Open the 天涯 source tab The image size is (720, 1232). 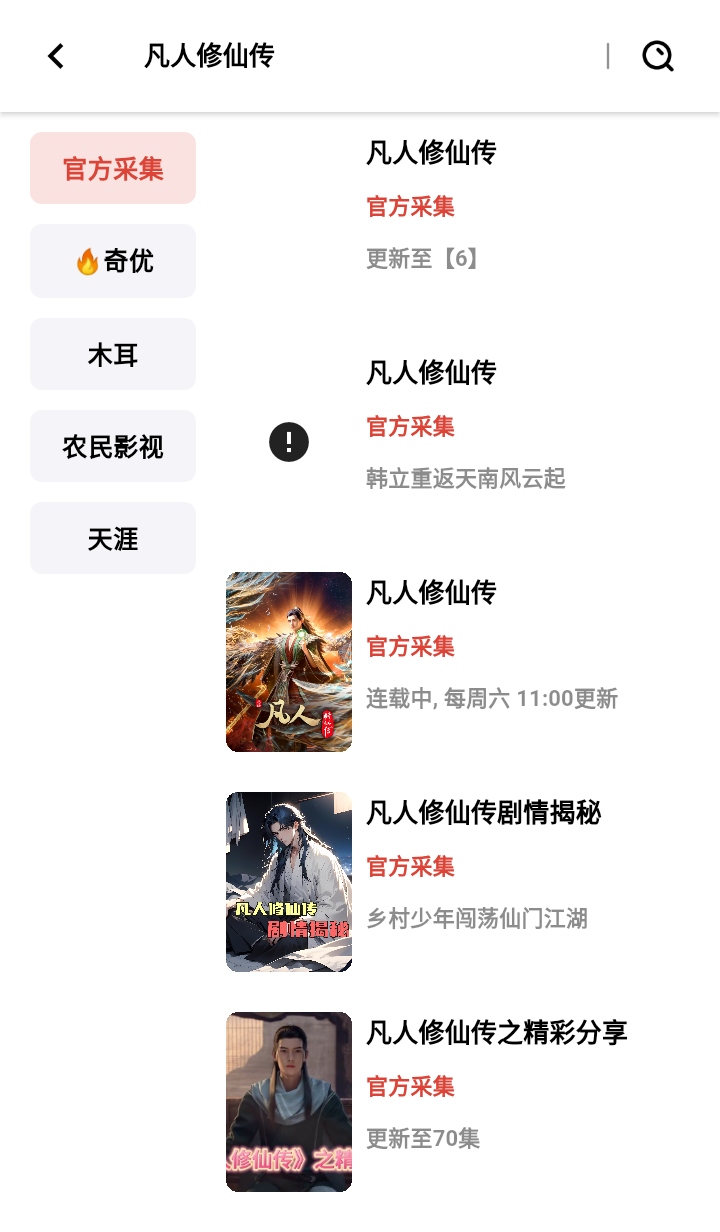pos(113,538)
